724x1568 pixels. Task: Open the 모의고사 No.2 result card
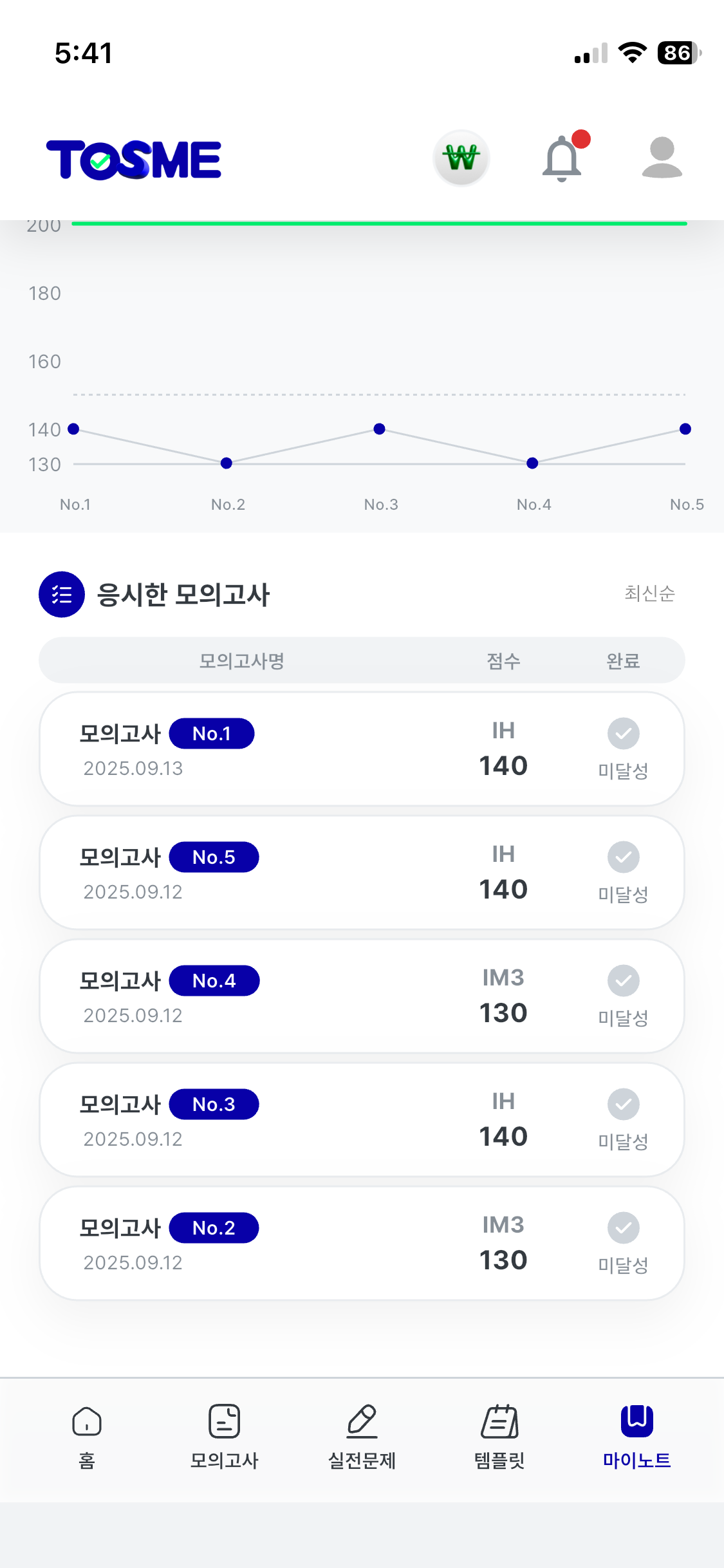tap(362, 1244)
